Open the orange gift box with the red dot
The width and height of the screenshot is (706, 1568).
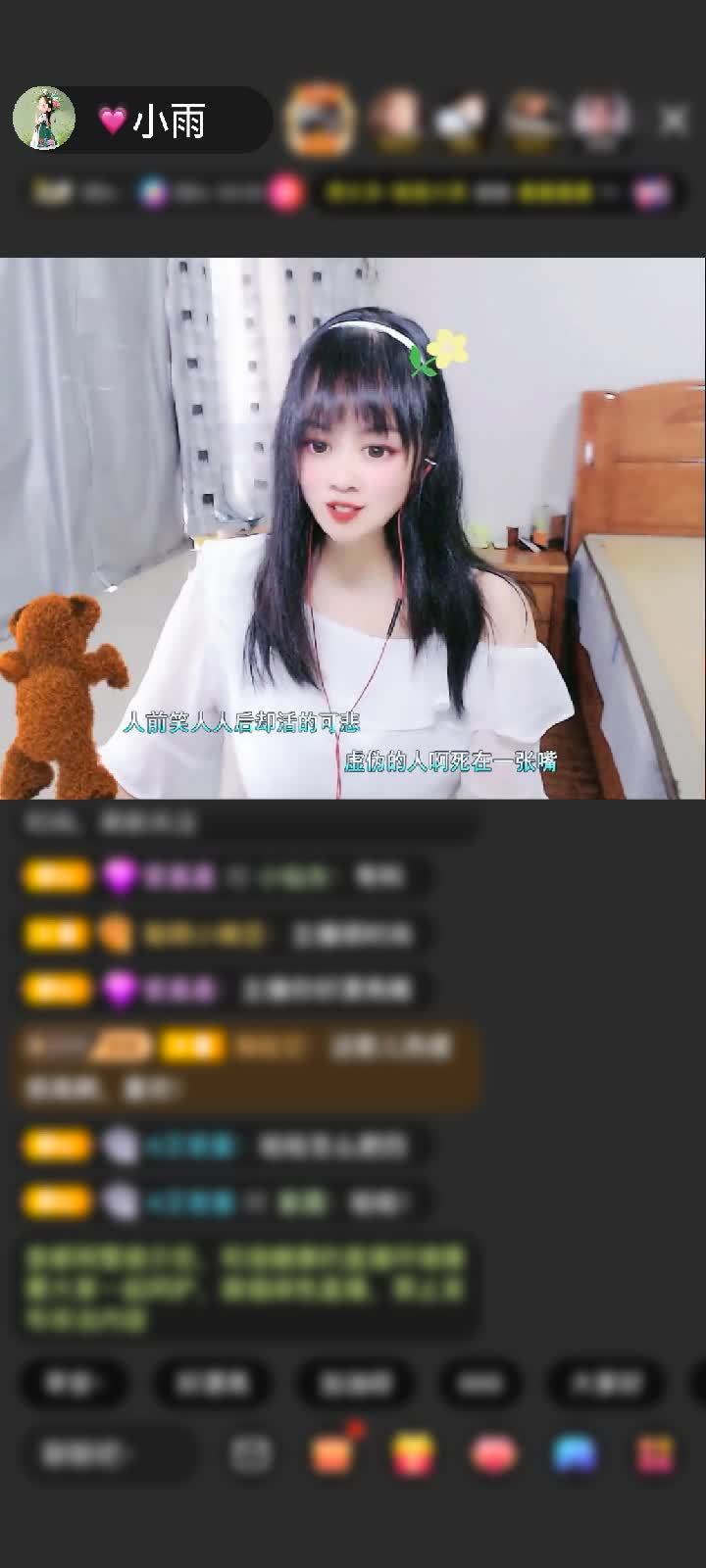(332, 1454)
